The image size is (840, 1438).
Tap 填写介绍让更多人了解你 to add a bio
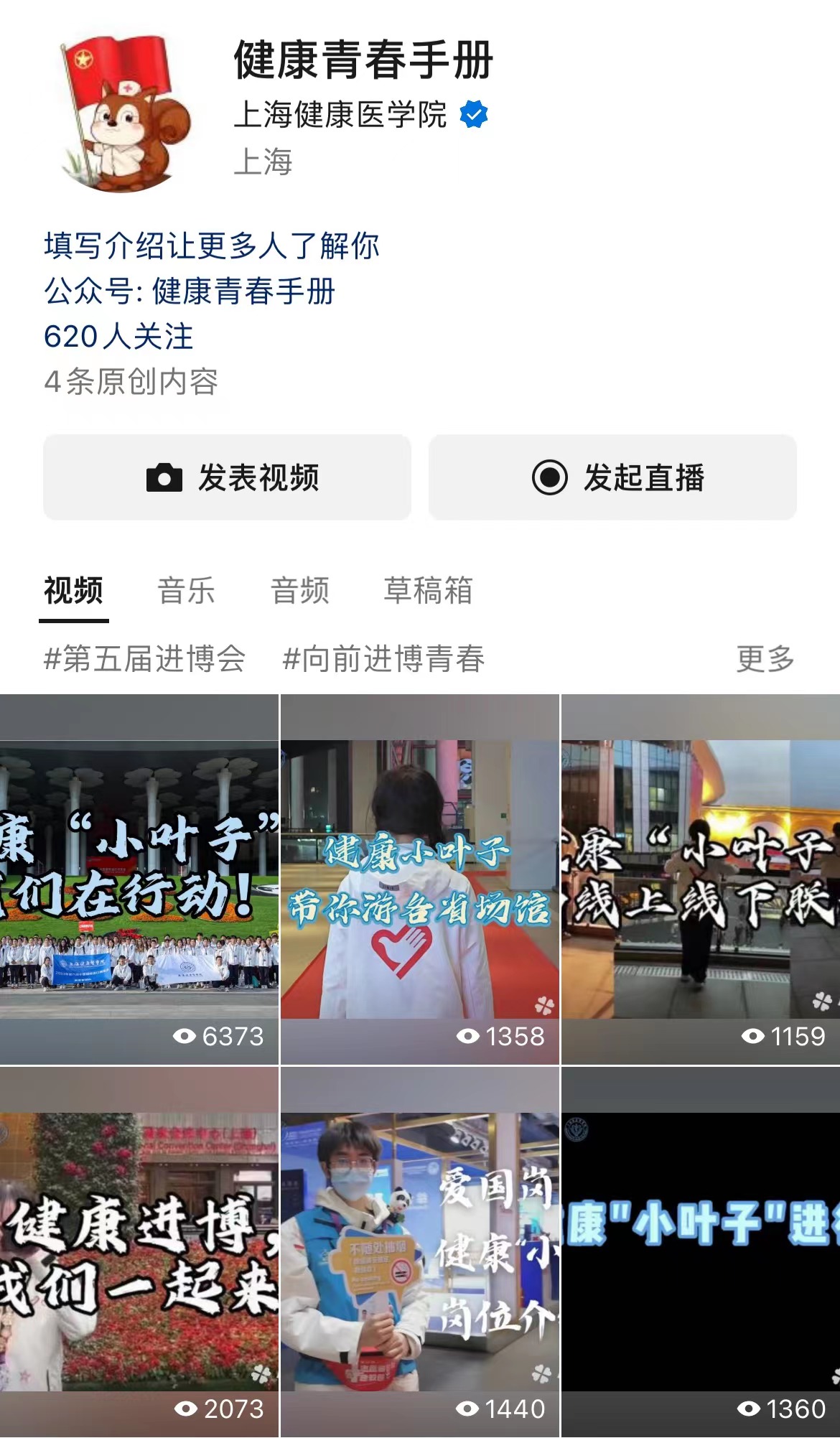[x=211, y=246]
